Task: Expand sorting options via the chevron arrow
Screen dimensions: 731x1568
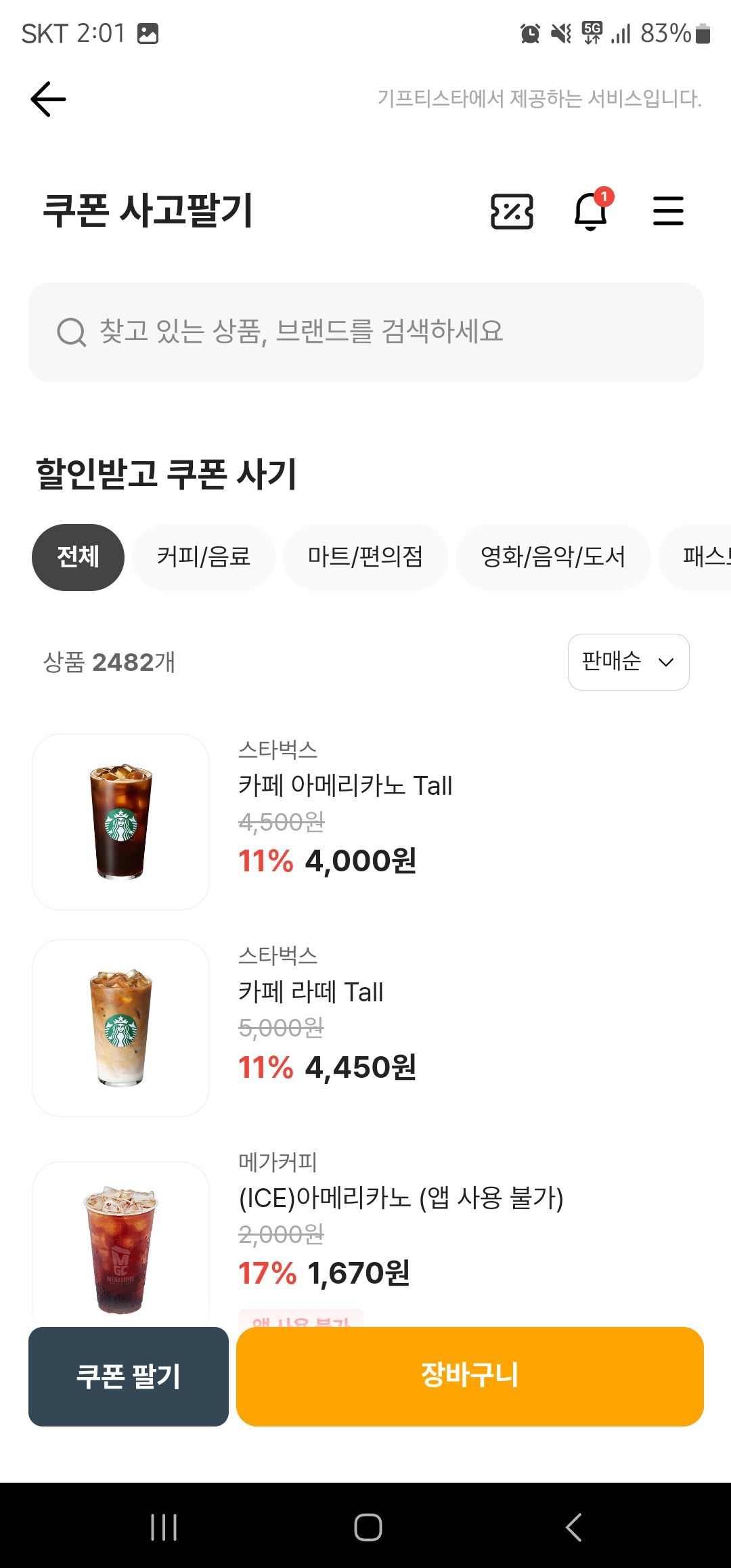Action: coord(665,662)
